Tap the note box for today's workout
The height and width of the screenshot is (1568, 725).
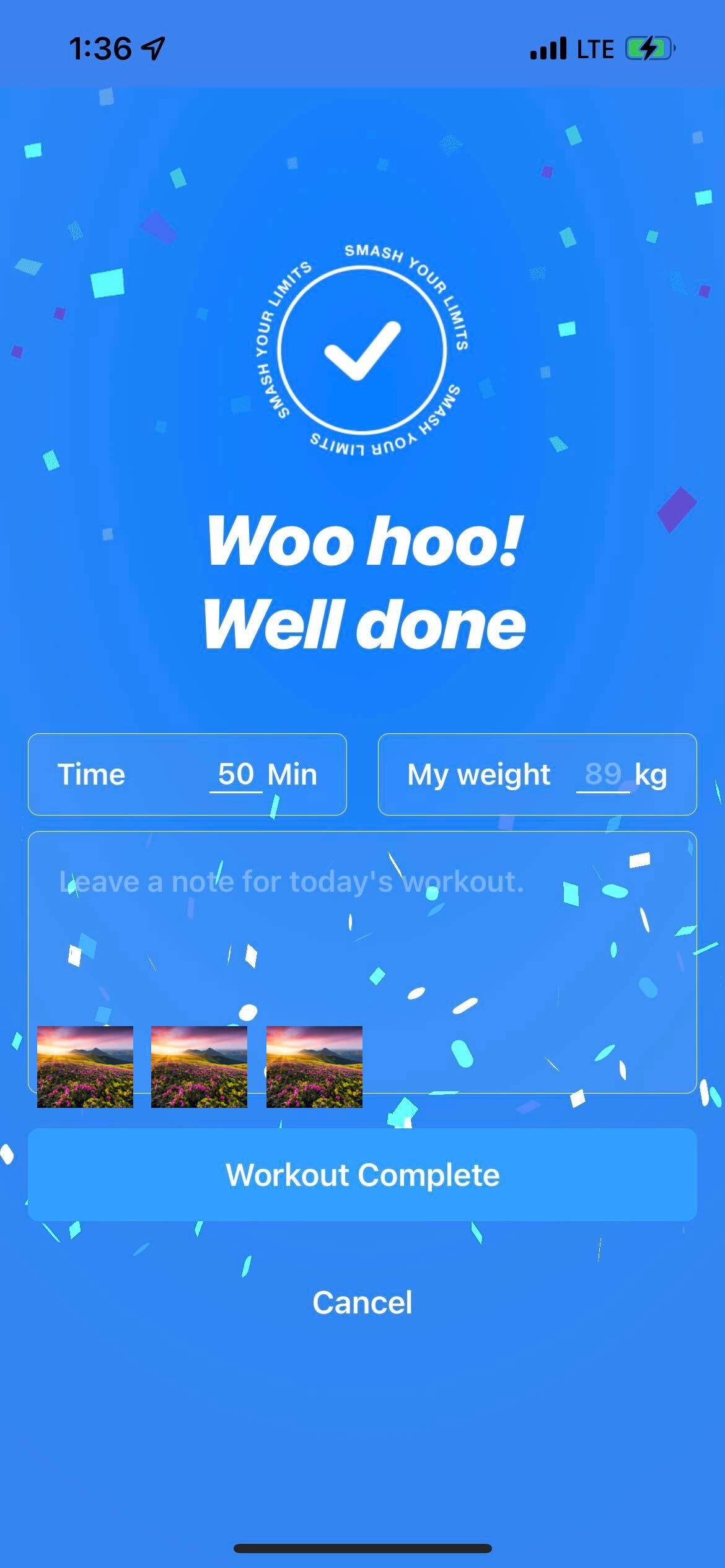coord(362,929)
